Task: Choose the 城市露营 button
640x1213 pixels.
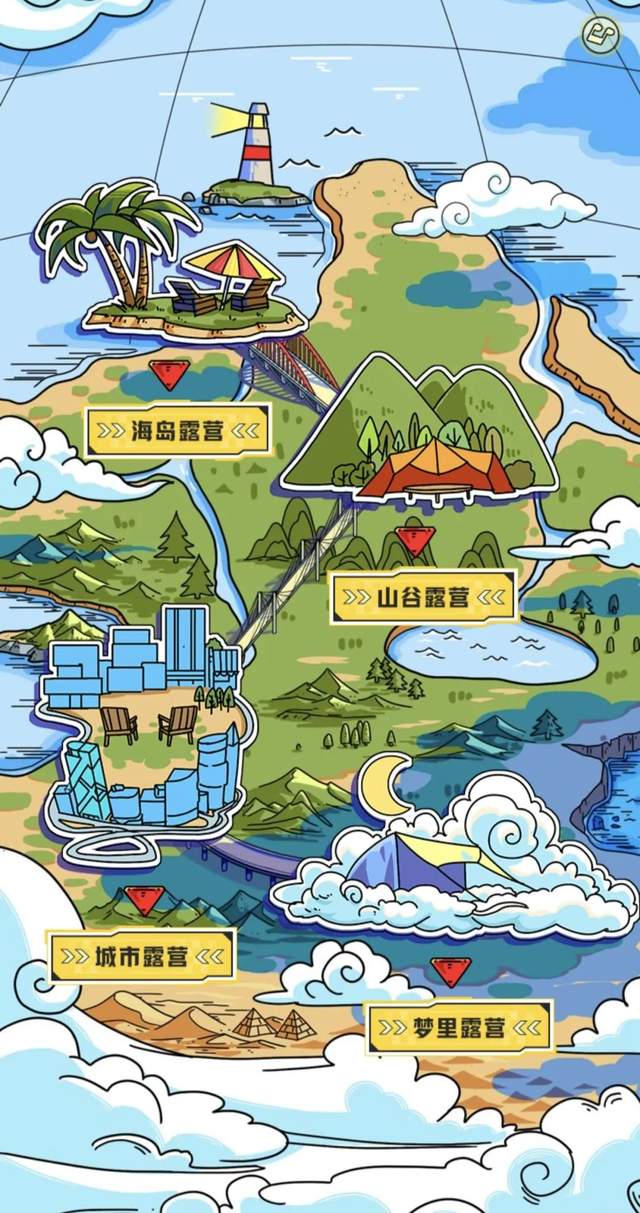Action: pyautogui.click(x=142, y=956)
